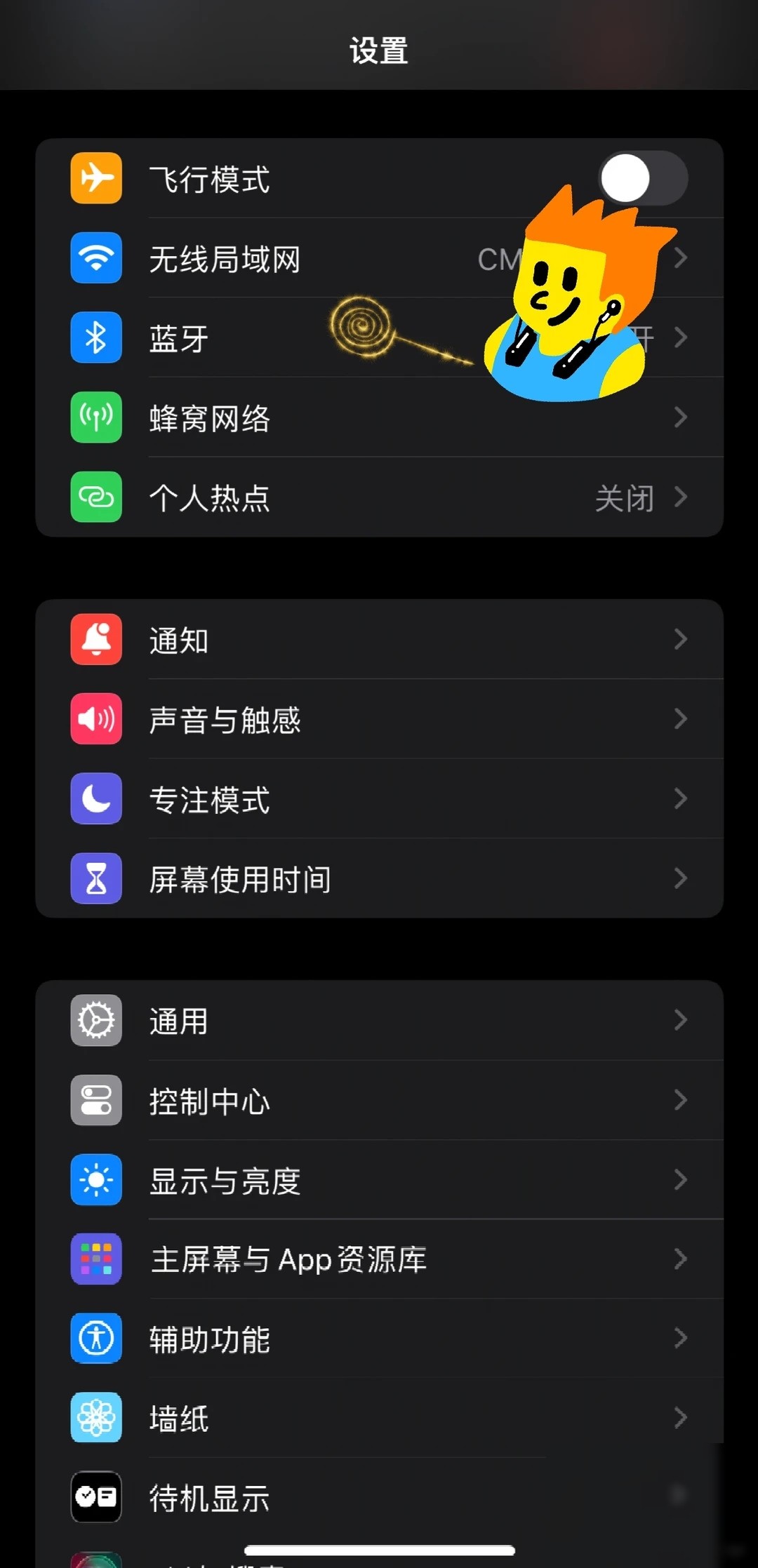Open 专注模式 focus settings
Screen dimensions: 758x1568
379,799
